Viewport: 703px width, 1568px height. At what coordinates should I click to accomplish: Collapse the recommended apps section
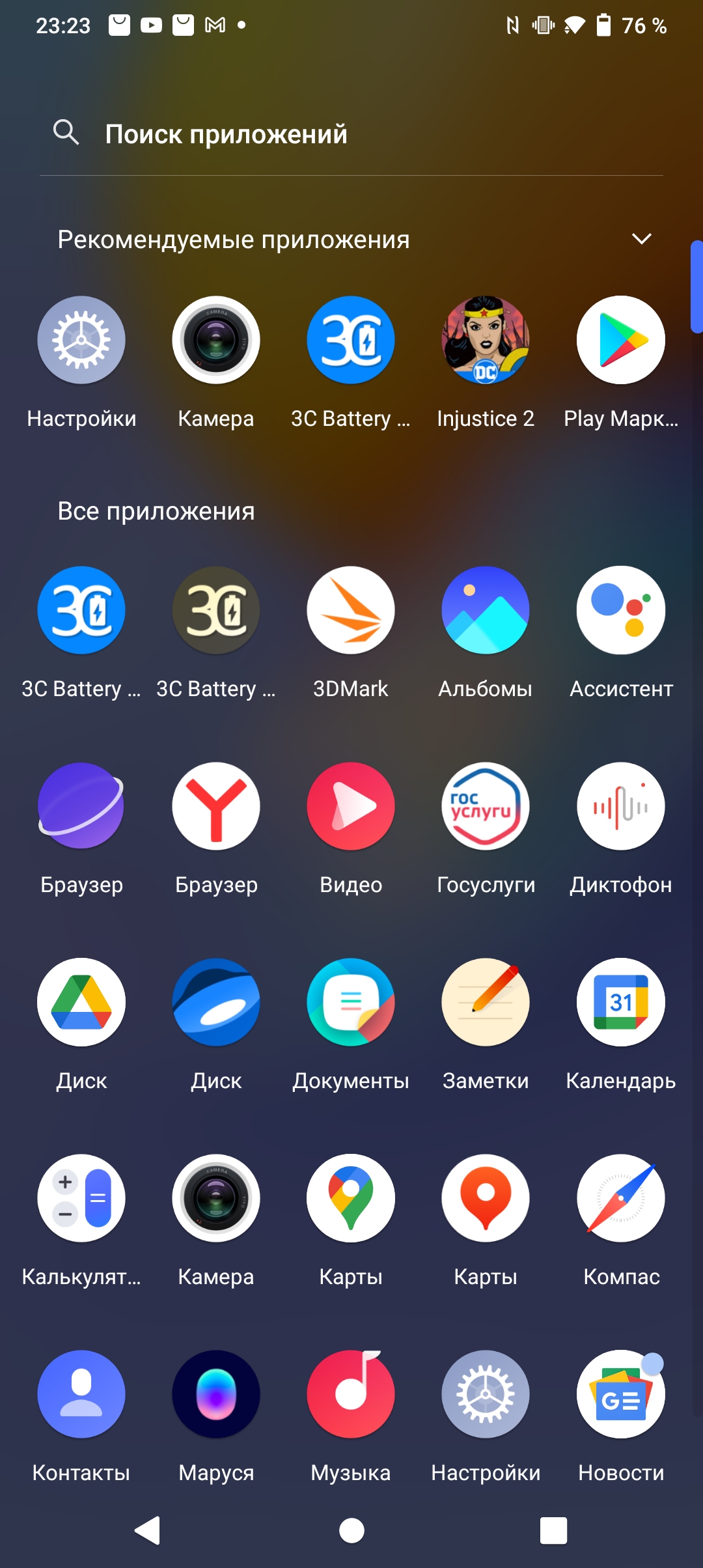coord(641,239)
